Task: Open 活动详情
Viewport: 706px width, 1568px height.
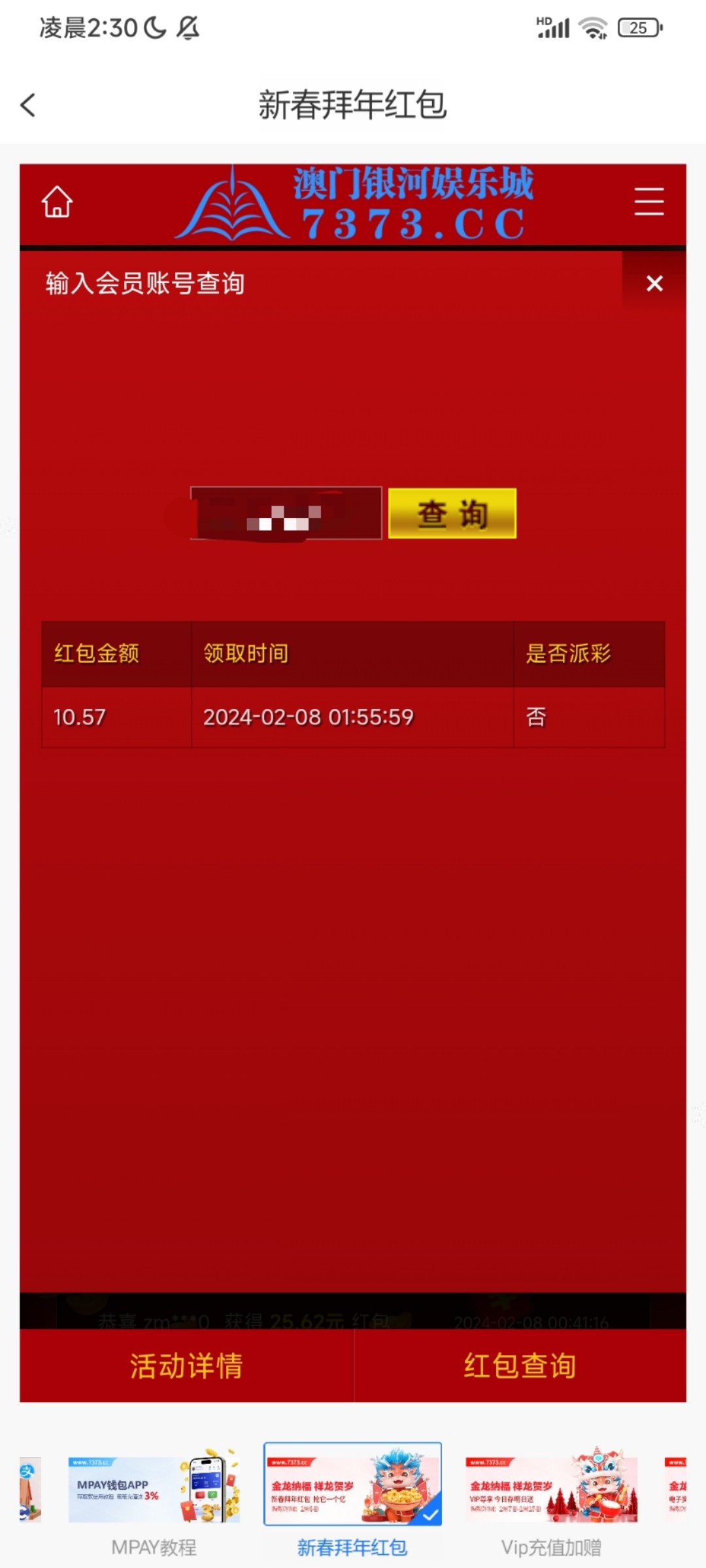Action: click(x=186, y=1366)
